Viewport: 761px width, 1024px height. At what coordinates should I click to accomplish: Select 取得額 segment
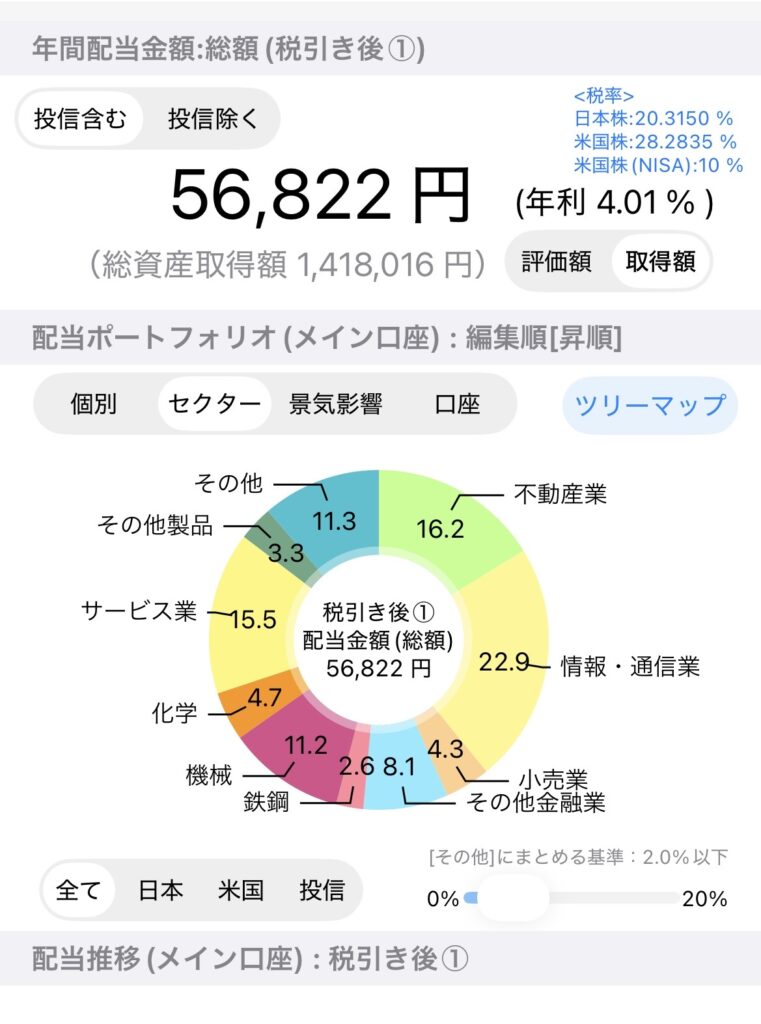point(661,261)
